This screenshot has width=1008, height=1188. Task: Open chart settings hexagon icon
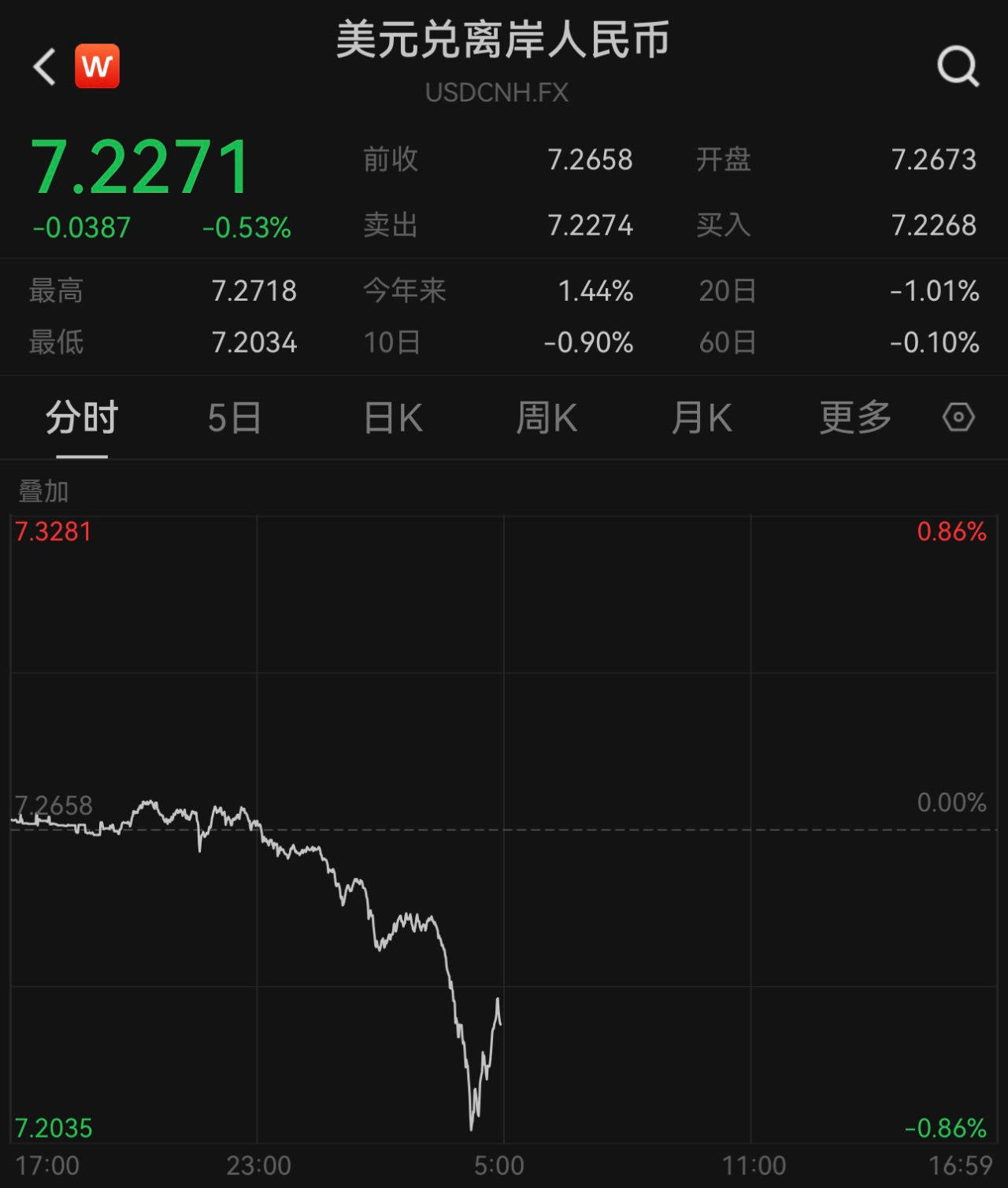[x=958, y=417]
